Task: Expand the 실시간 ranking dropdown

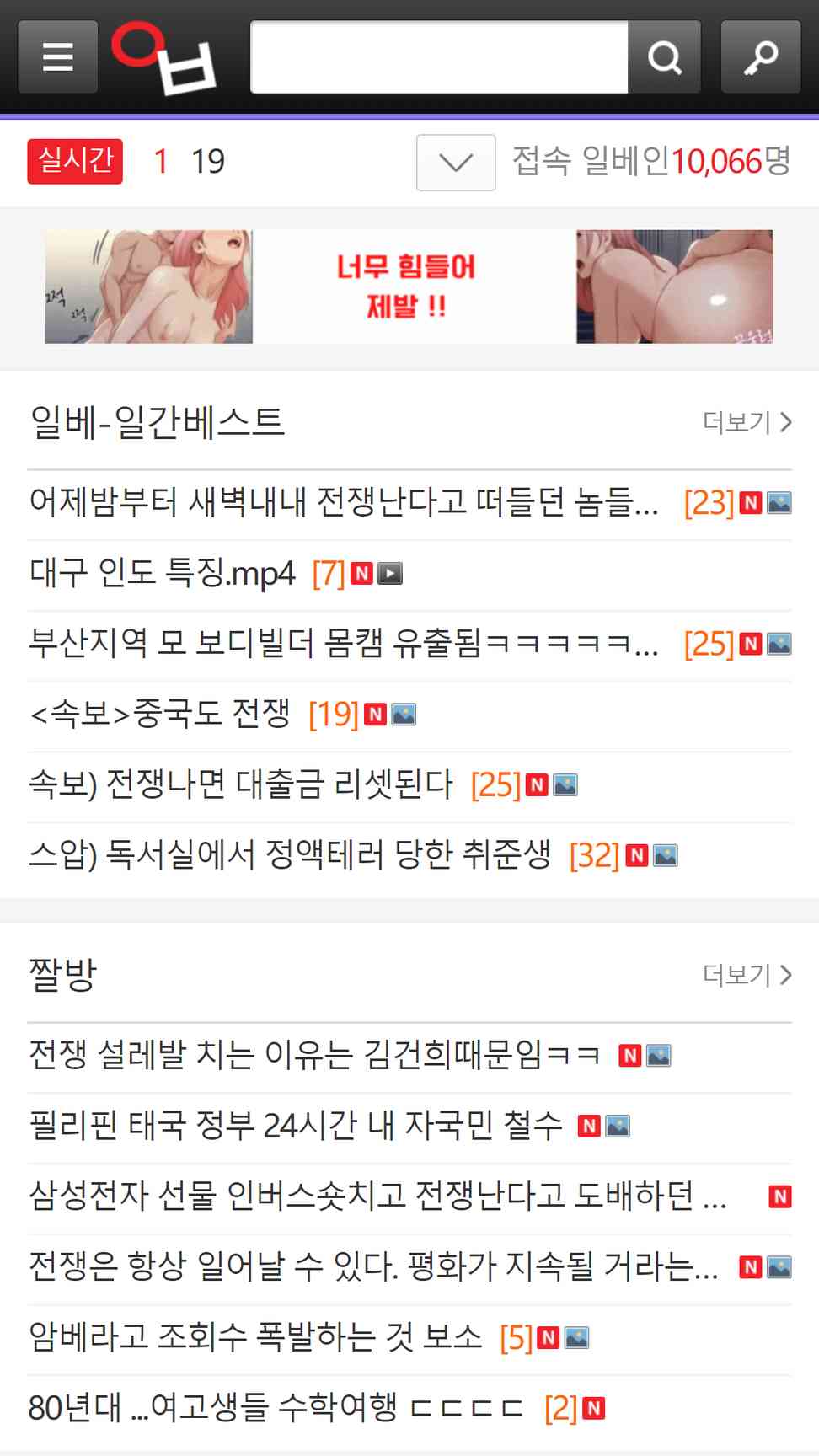Action: (456, 162)
